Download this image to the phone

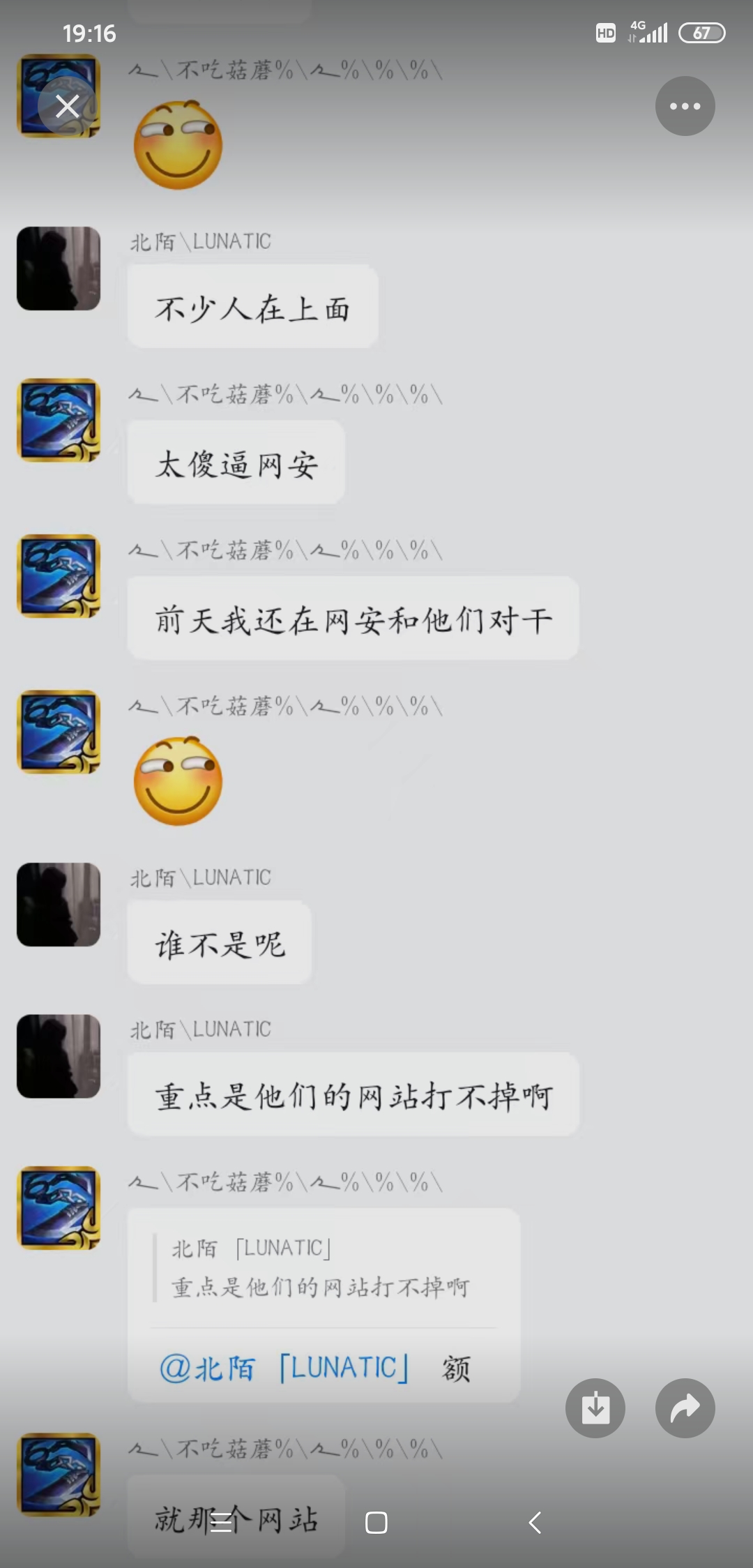tap(595, 1408)
